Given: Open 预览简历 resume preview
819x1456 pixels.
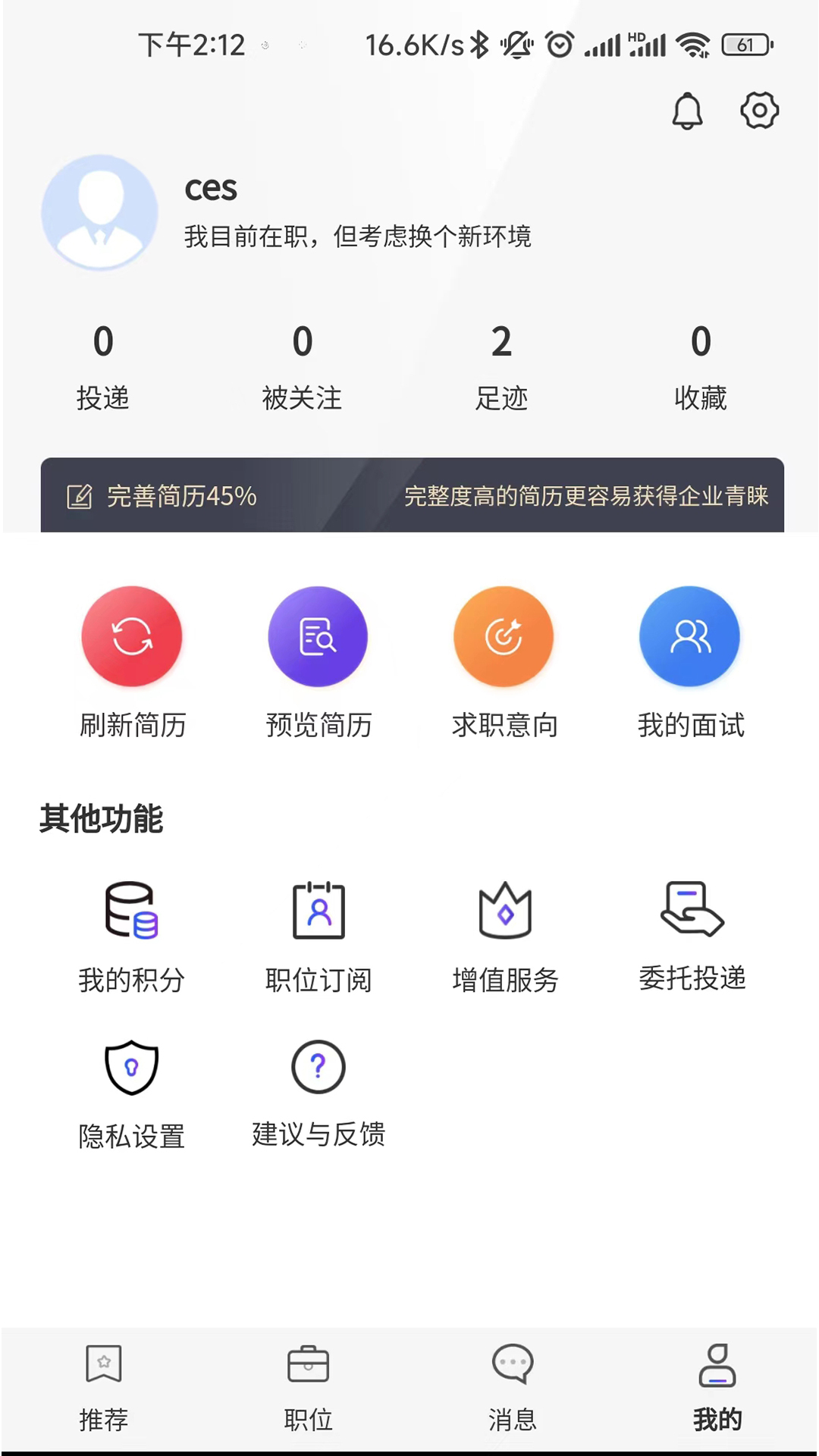Looking at the screenshot, I should [x=318, y=636].
